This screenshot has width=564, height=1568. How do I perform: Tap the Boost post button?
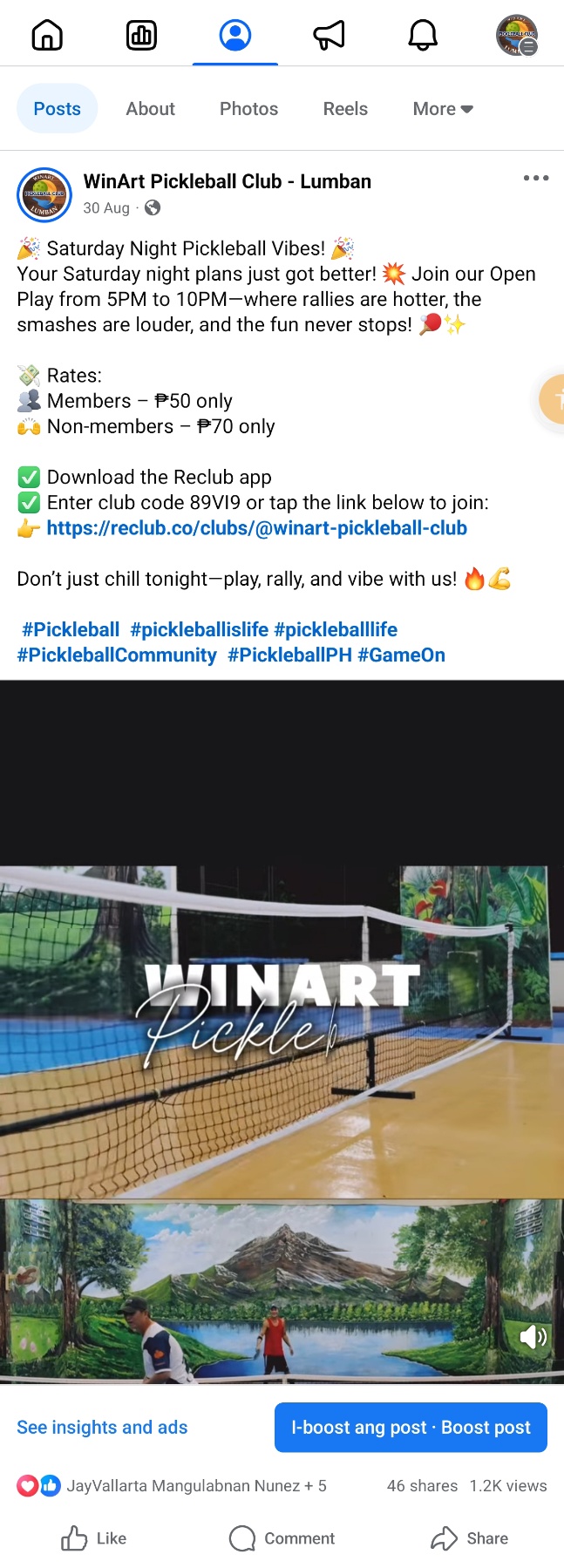pos(411,1428)
